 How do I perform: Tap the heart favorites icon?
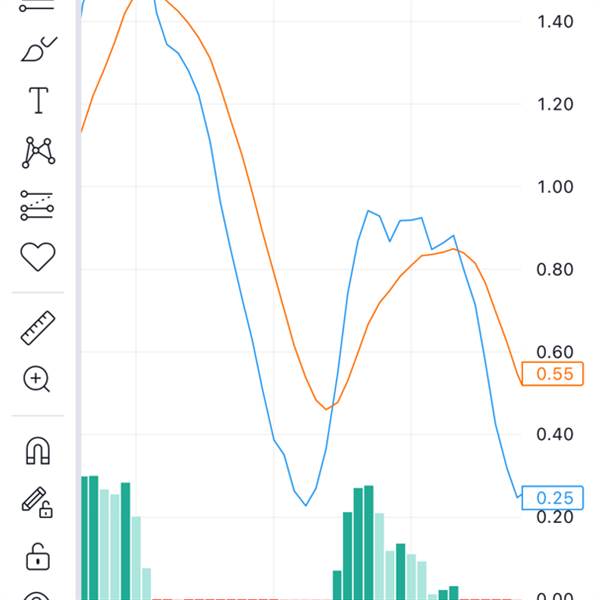pos(38,256)
